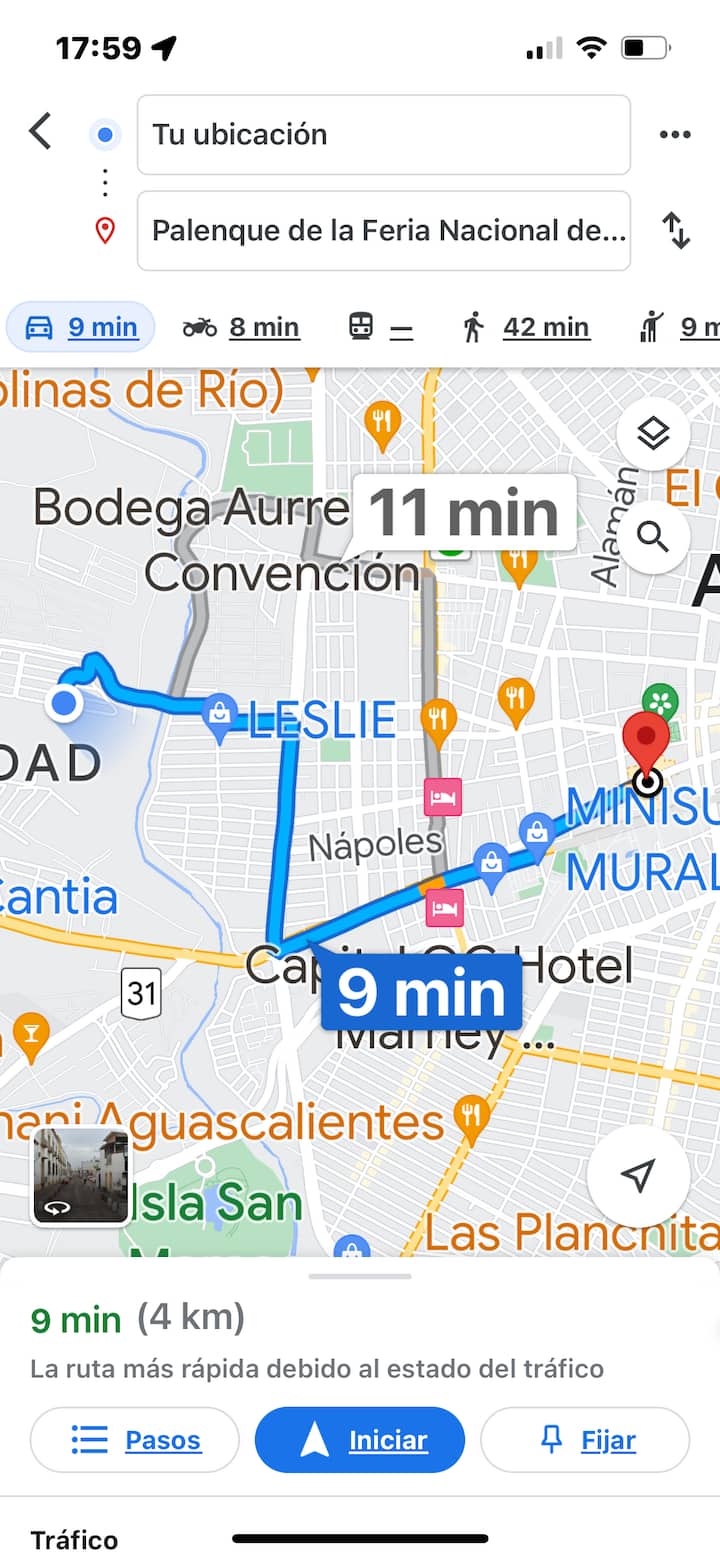
Task: Edit the starting point Tu ubicación
Action: point(383,135)
